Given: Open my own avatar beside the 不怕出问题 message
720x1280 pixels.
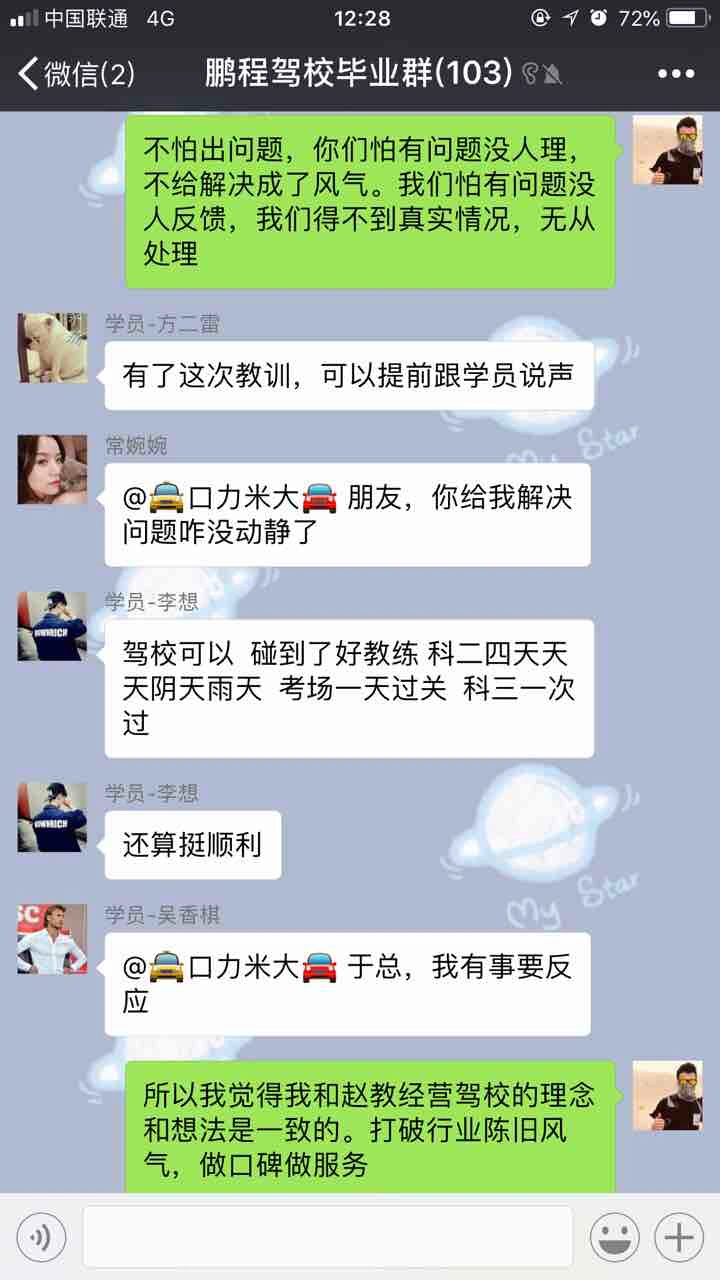Looking at the screenshot, I should (667, 150).
